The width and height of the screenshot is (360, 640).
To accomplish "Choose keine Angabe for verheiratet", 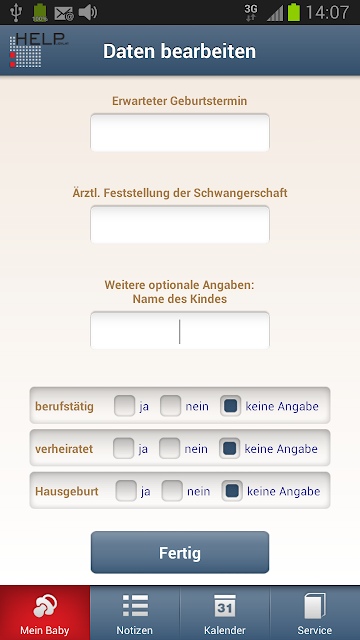I will click(229, 449).
